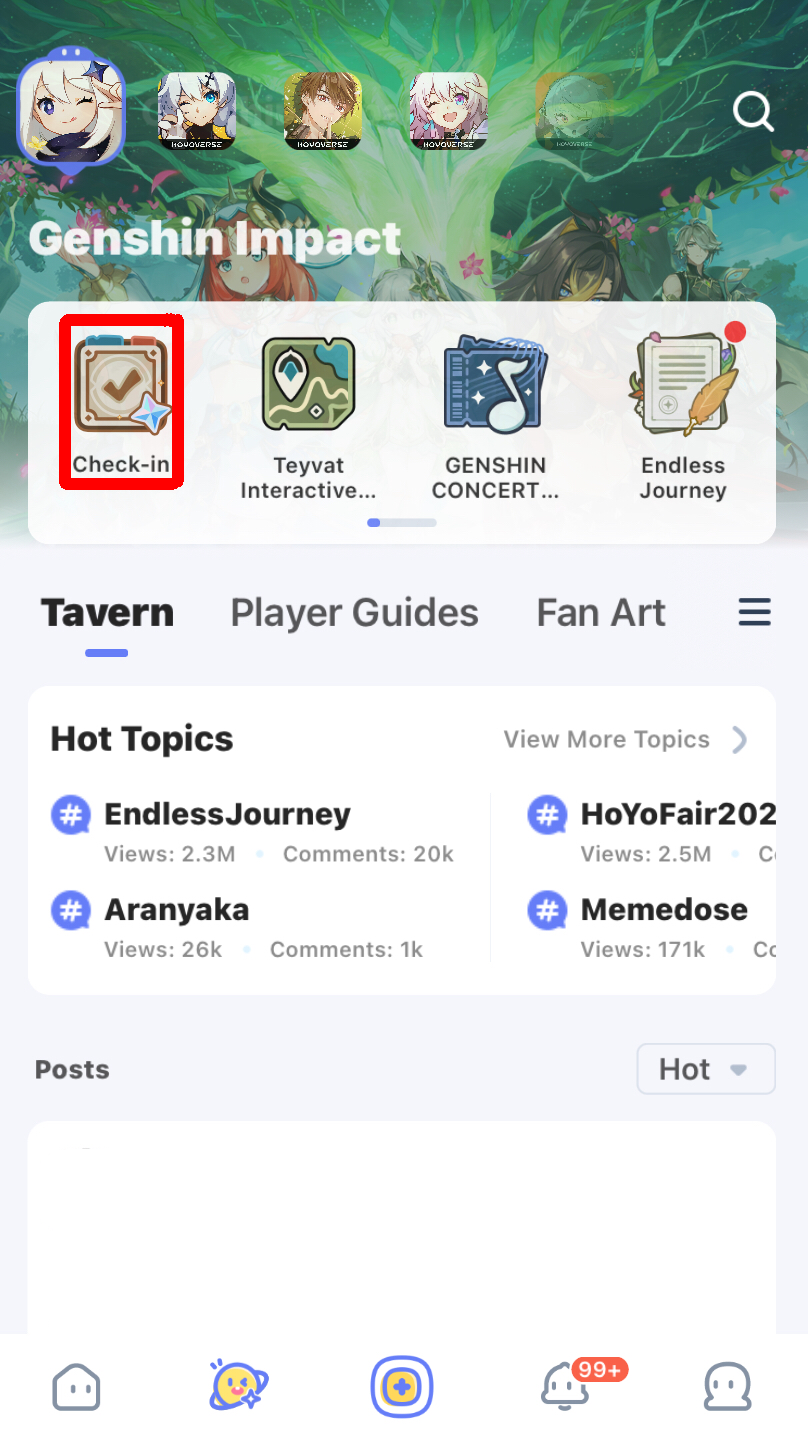Switch to the Fan Art tab

(x=601, y=612)
